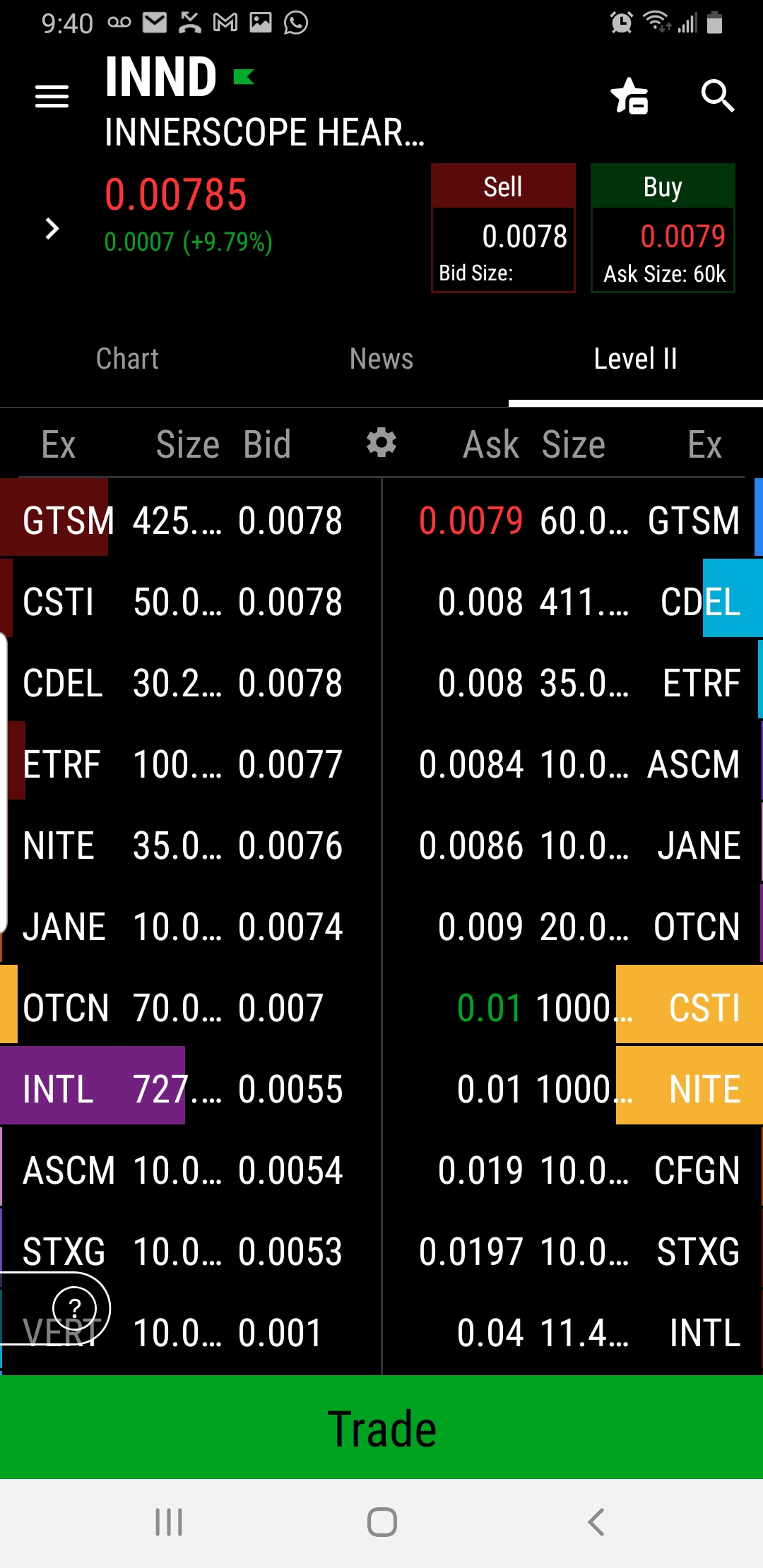Open the help question mark bubble
This screenshot has height=1568, width=763.
click(x=76, y=1307)
